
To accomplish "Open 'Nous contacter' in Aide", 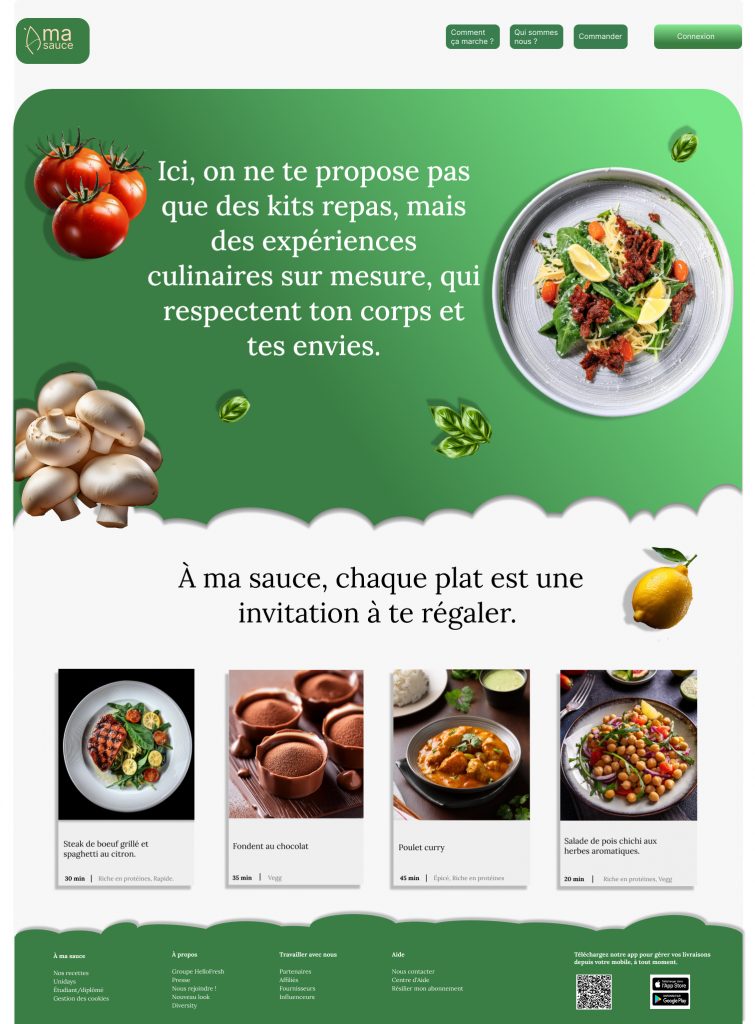I will pos(413,971).
